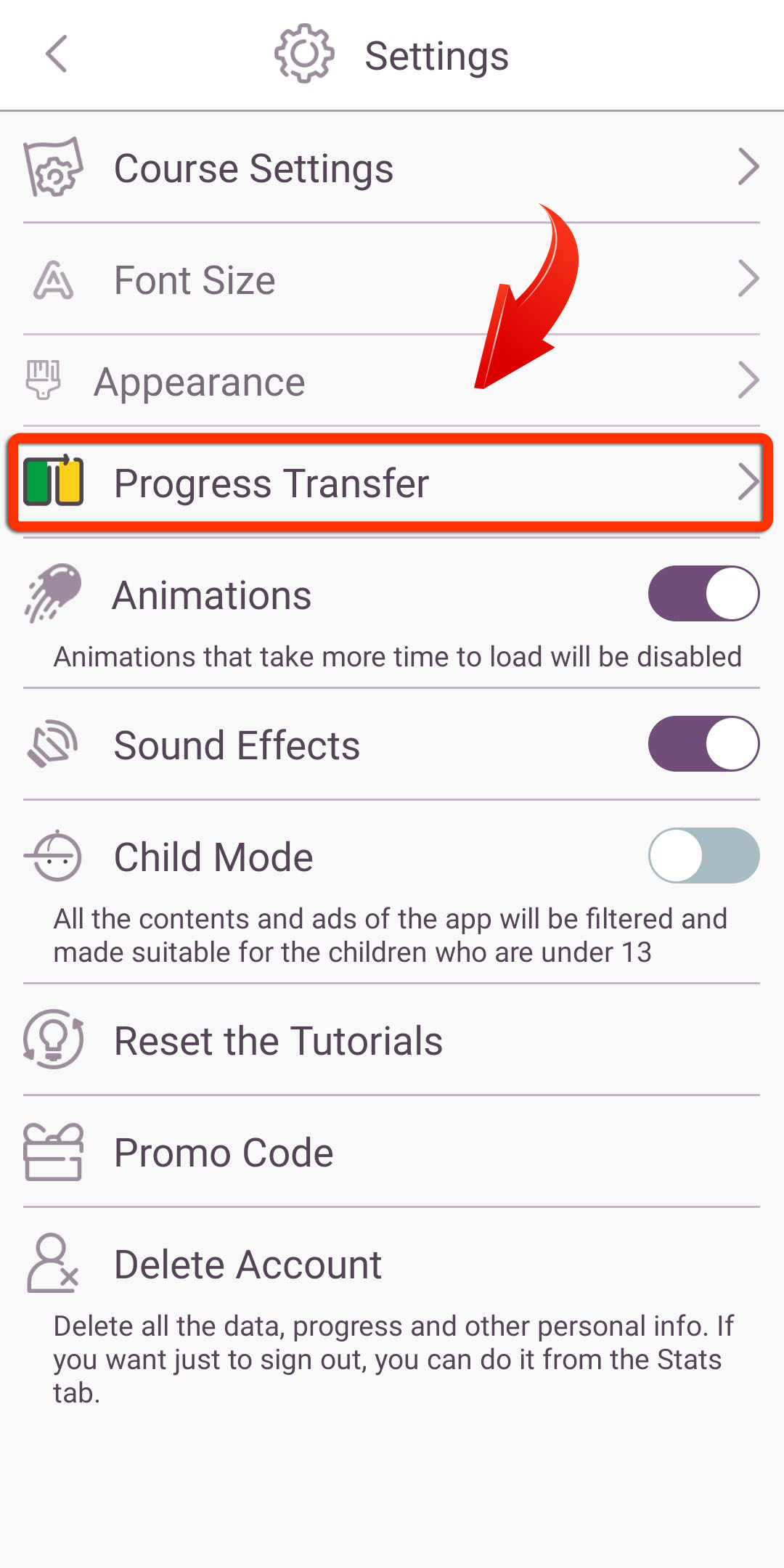Enable Child Mode

(703, 856)
